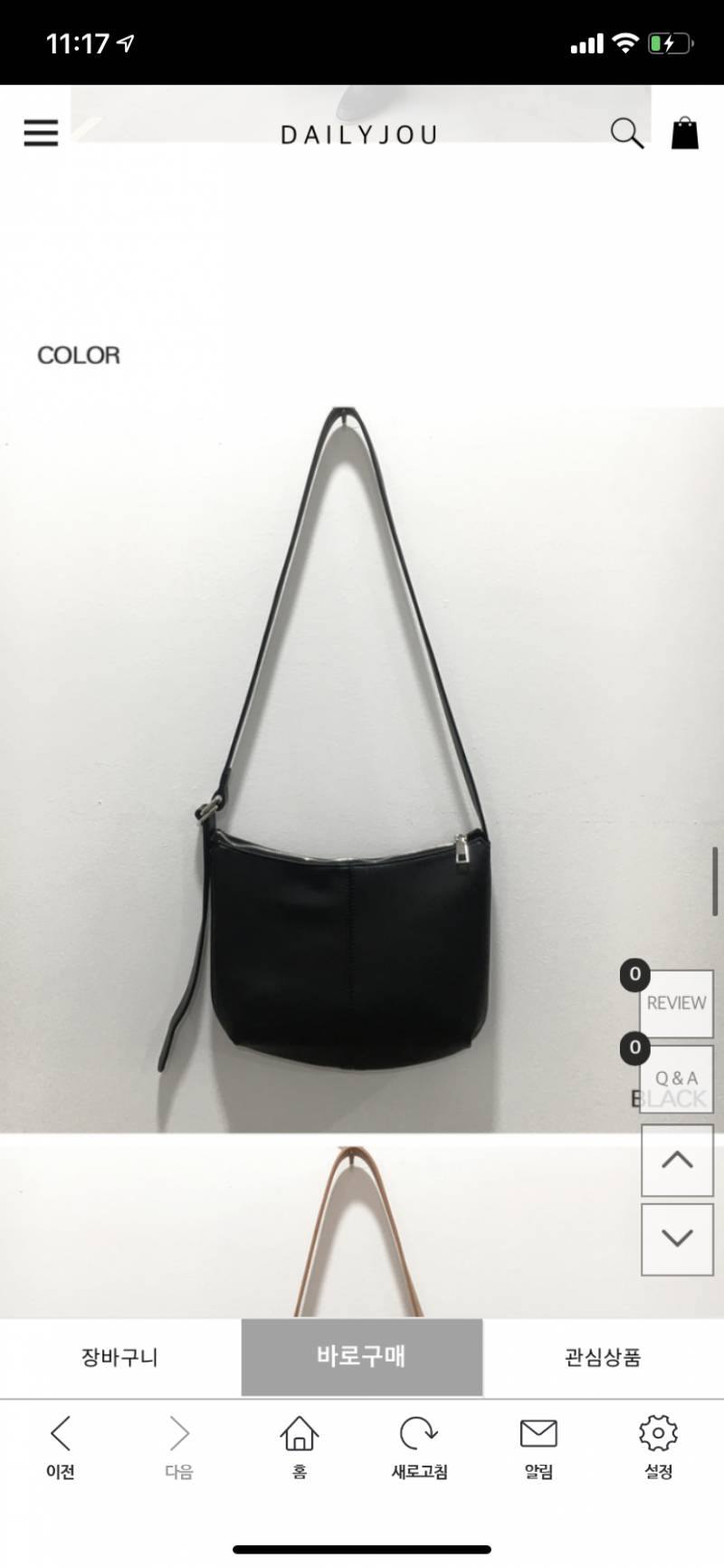
Task: Add item to cart with 장바구니
Action: (x=119, y=1356)
